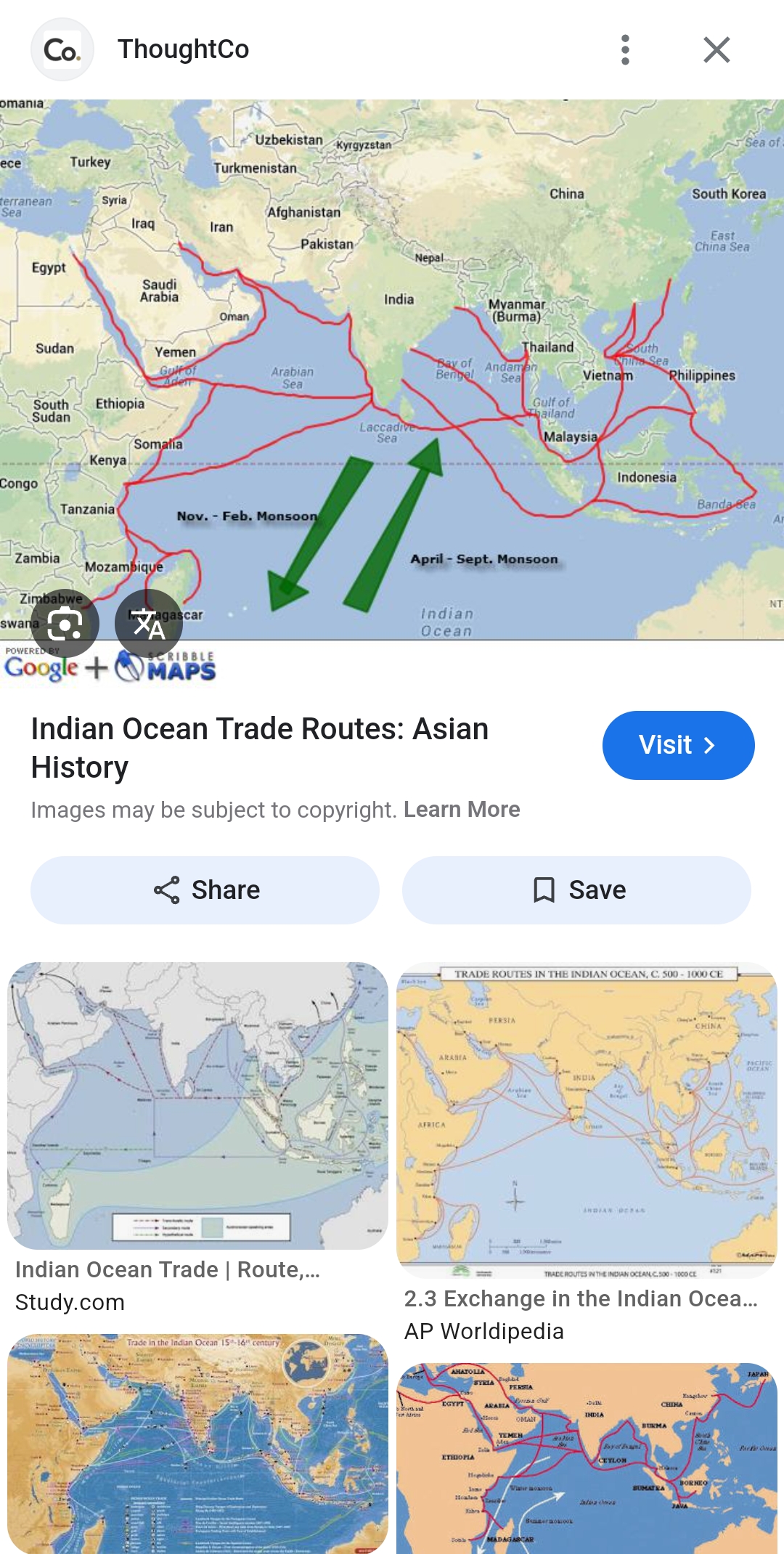
Task: Open the 15th-16th century trade map
Action: 197,1442
